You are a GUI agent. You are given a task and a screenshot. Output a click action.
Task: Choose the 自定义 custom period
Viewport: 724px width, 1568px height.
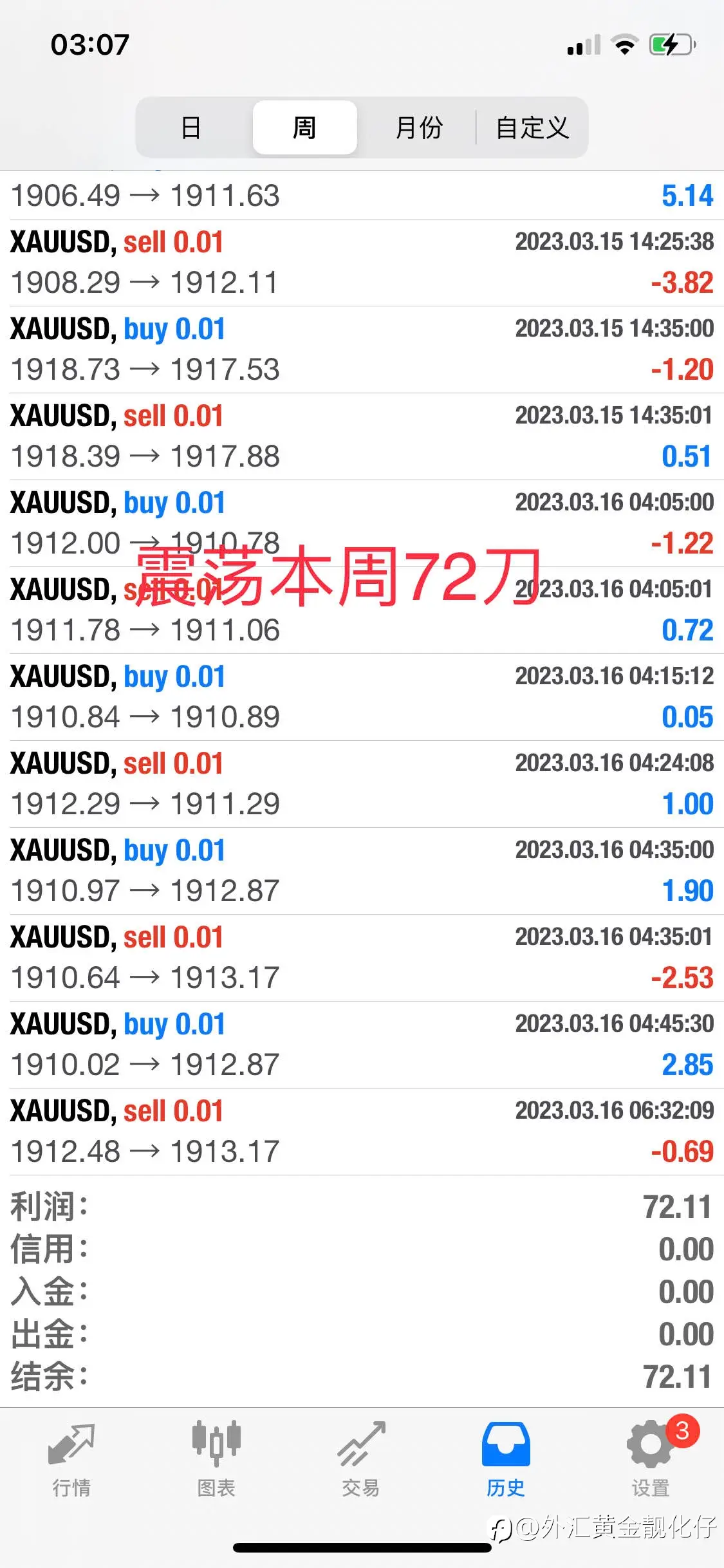532,127
